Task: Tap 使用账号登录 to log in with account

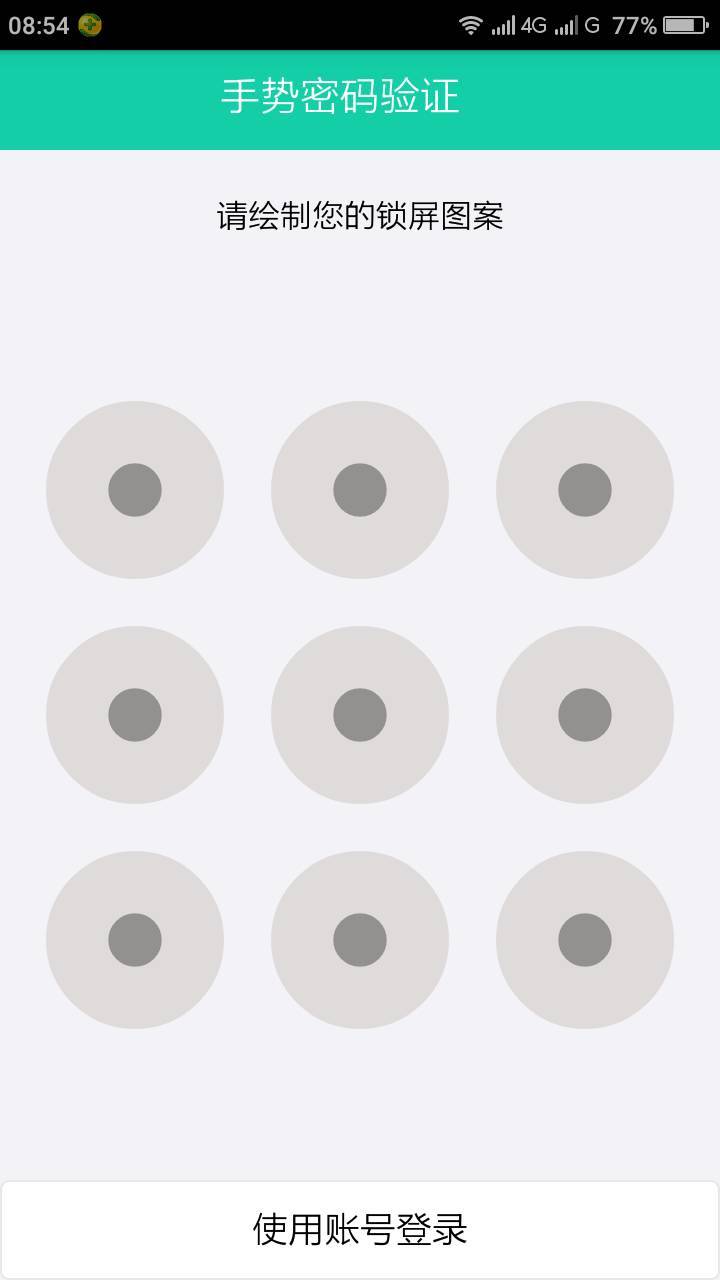Action: coord(360,1229)
